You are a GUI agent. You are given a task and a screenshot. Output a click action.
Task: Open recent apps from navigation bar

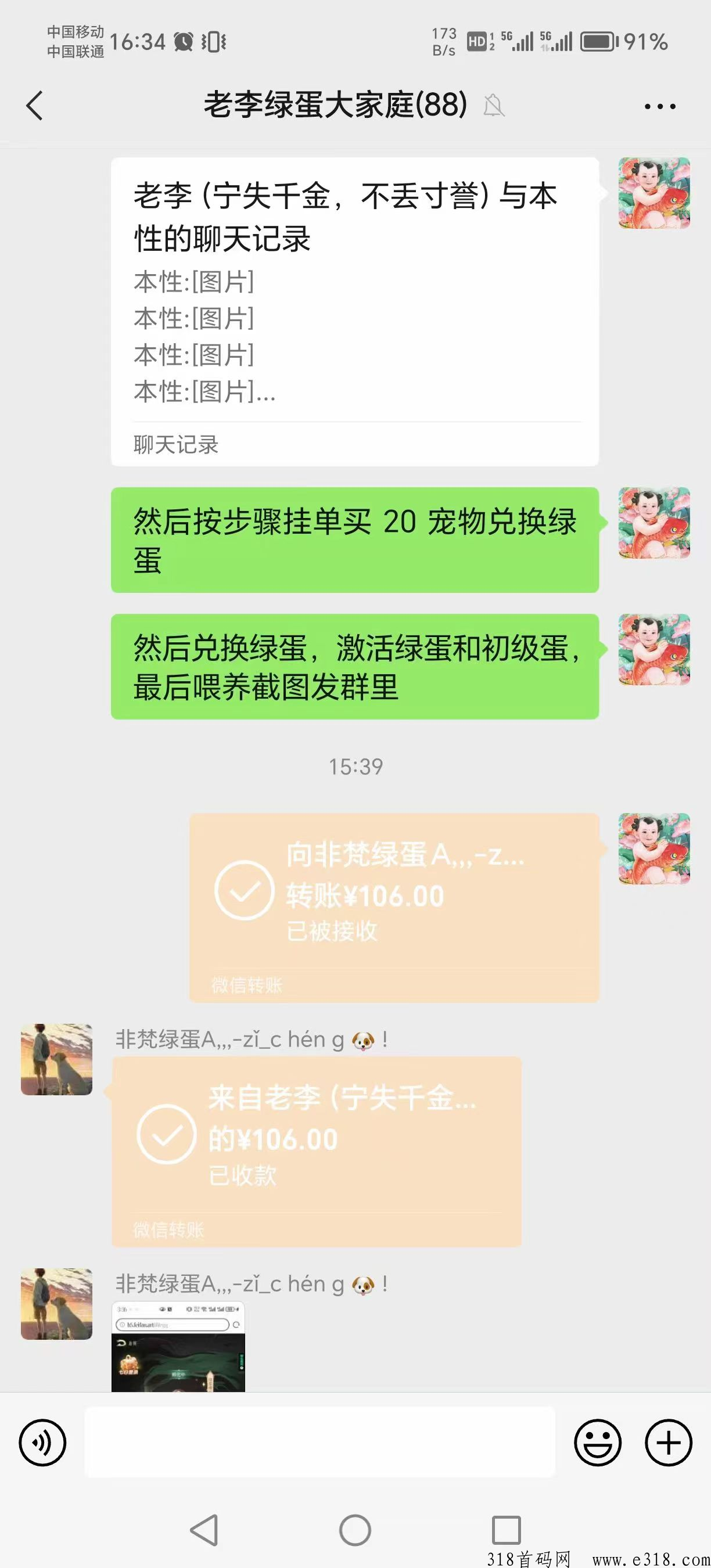click(506, 1530)
